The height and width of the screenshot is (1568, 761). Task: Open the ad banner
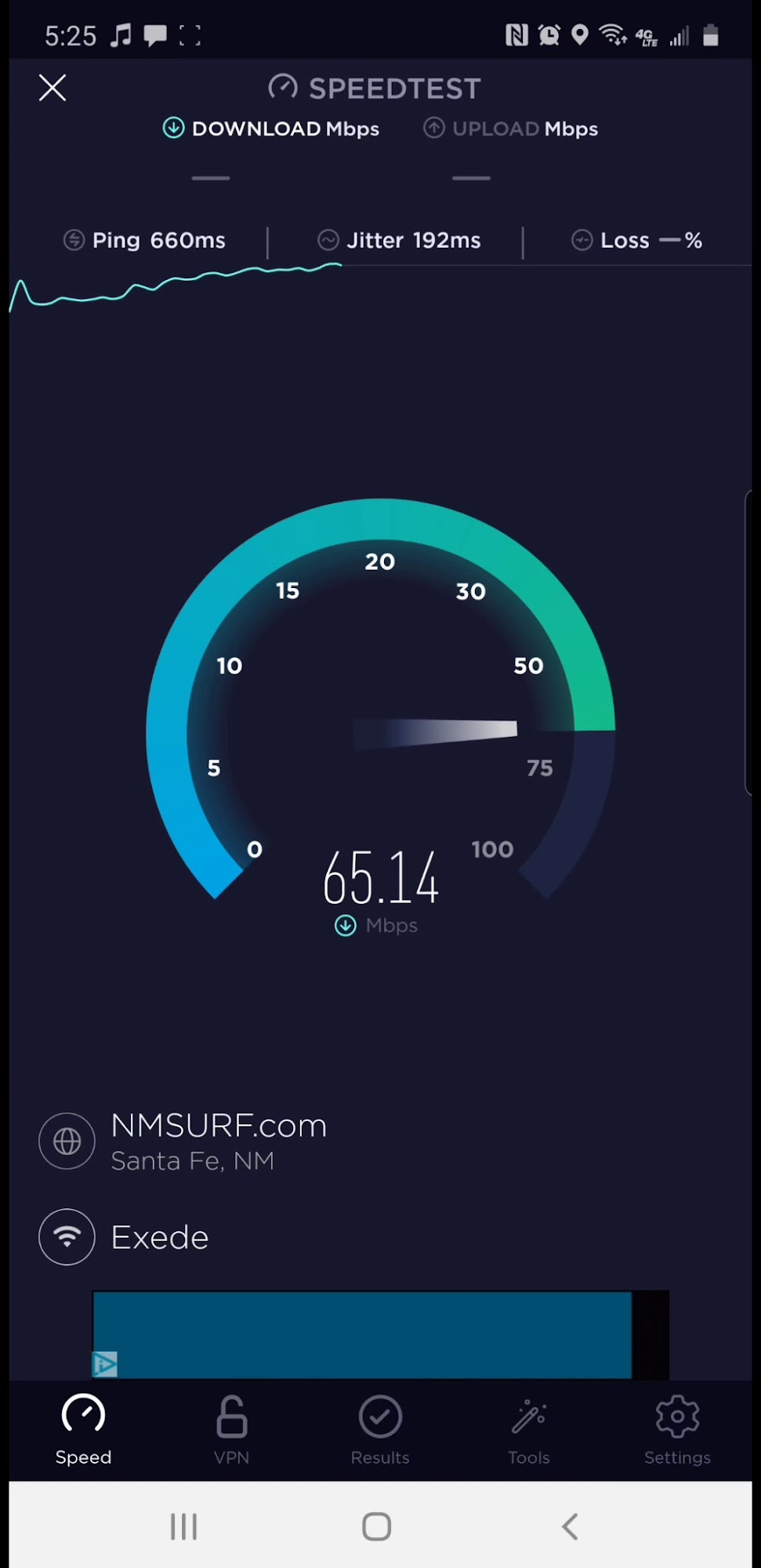(362, 1334)
